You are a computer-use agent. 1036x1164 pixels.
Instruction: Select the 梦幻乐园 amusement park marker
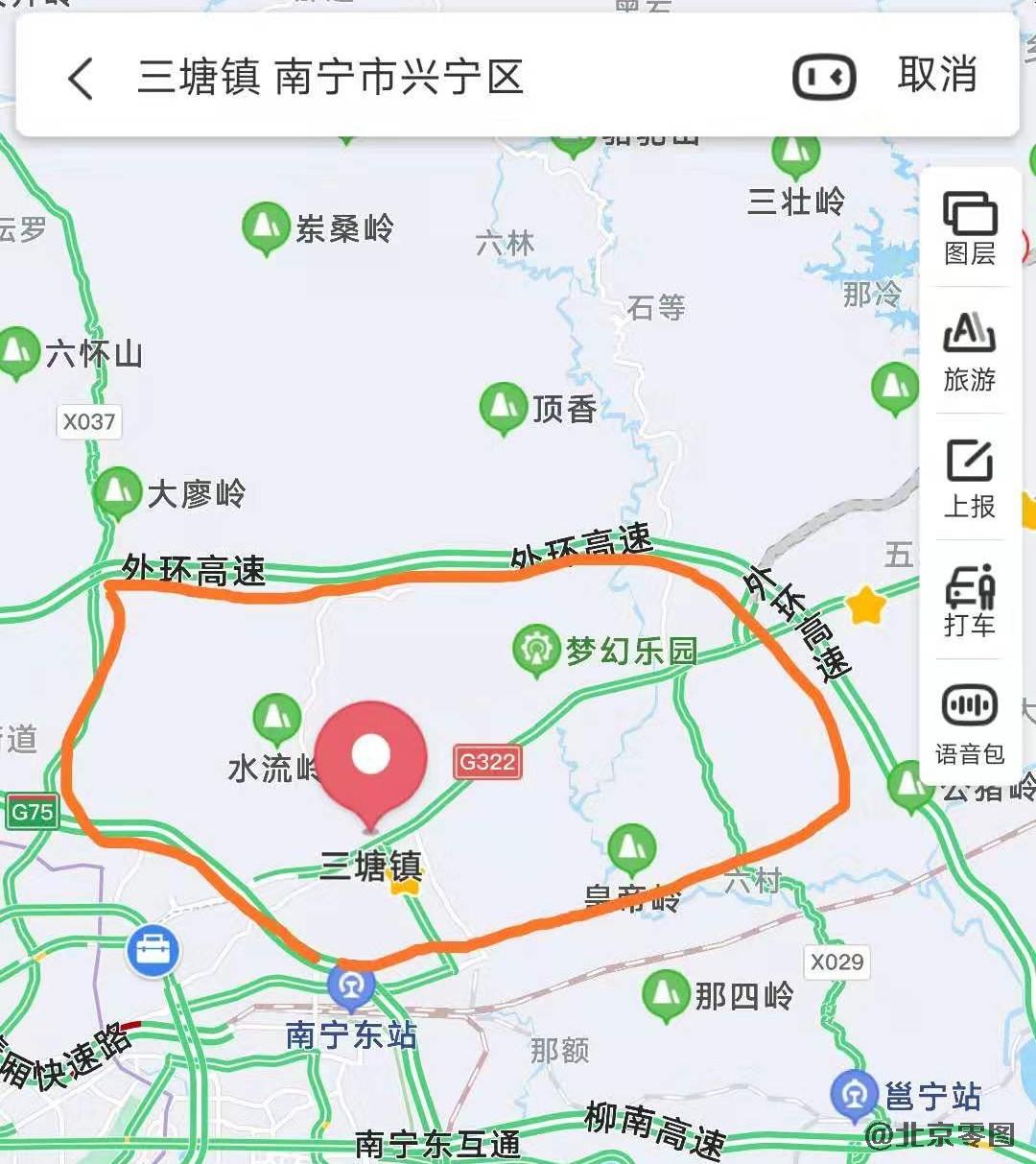pyautogui.click(x=535, y=651)
